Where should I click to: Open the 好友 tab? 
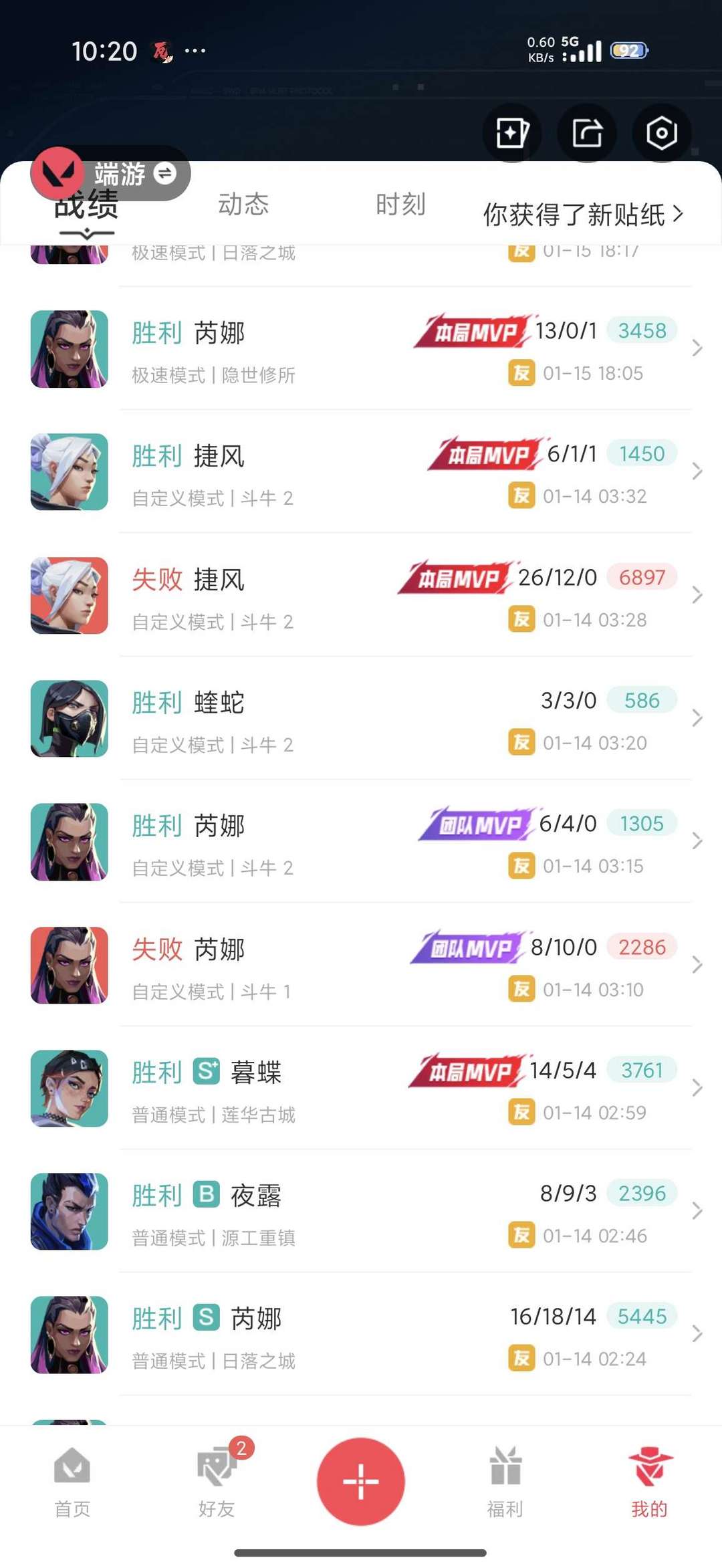click(x=217, y=1481)
